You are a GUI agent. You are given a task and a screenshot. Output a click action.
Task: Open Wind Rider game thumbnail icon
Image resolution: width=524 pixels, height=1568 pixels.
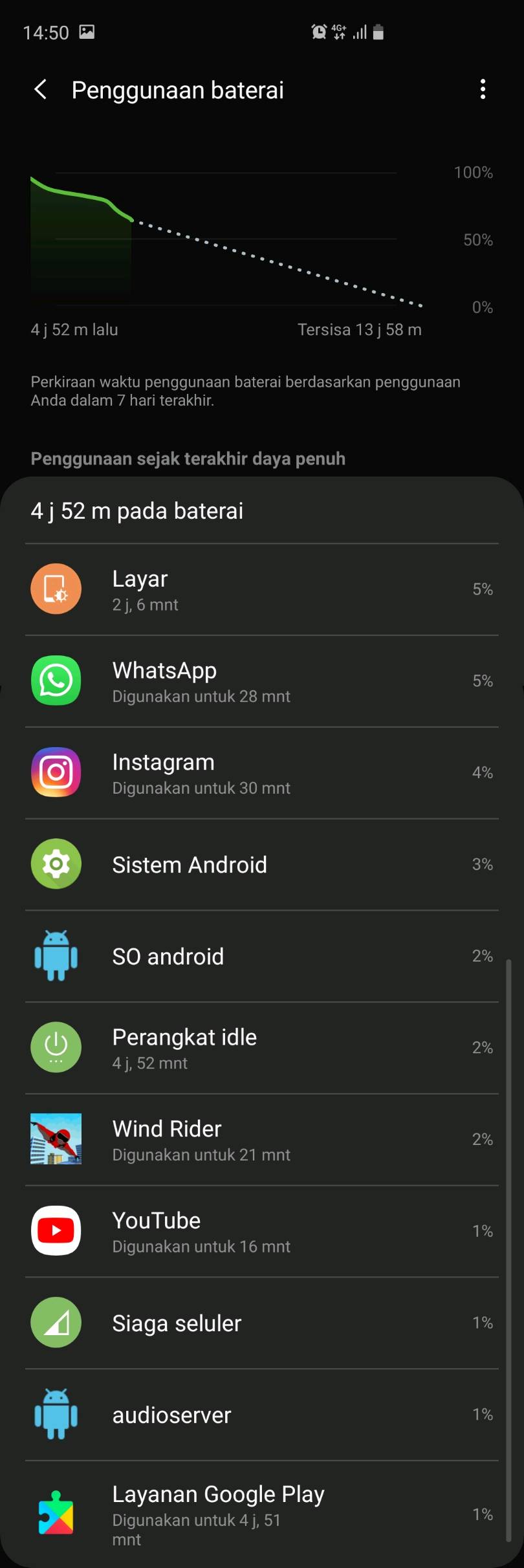(56, 1139)
